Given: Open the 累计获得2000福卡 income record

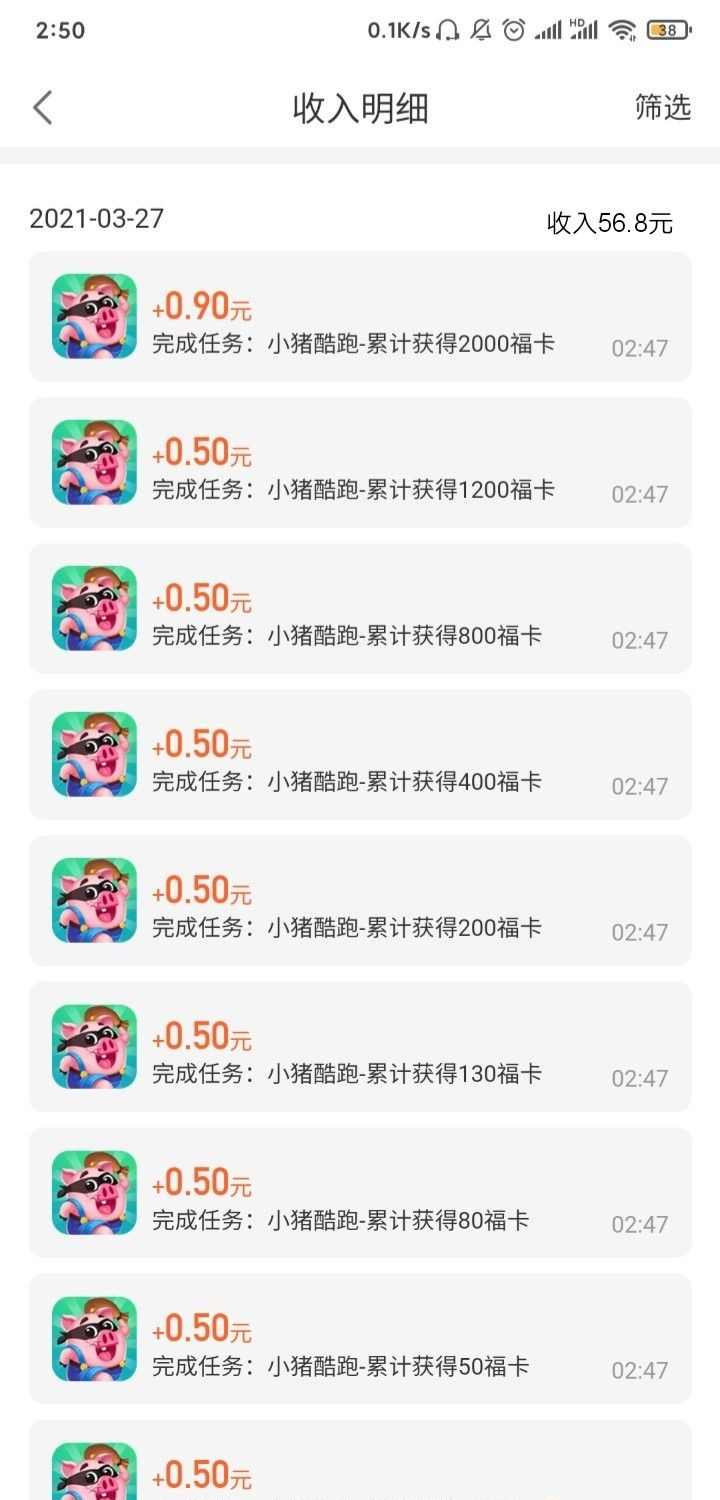Looking at the screenshot, I should 360,316.
